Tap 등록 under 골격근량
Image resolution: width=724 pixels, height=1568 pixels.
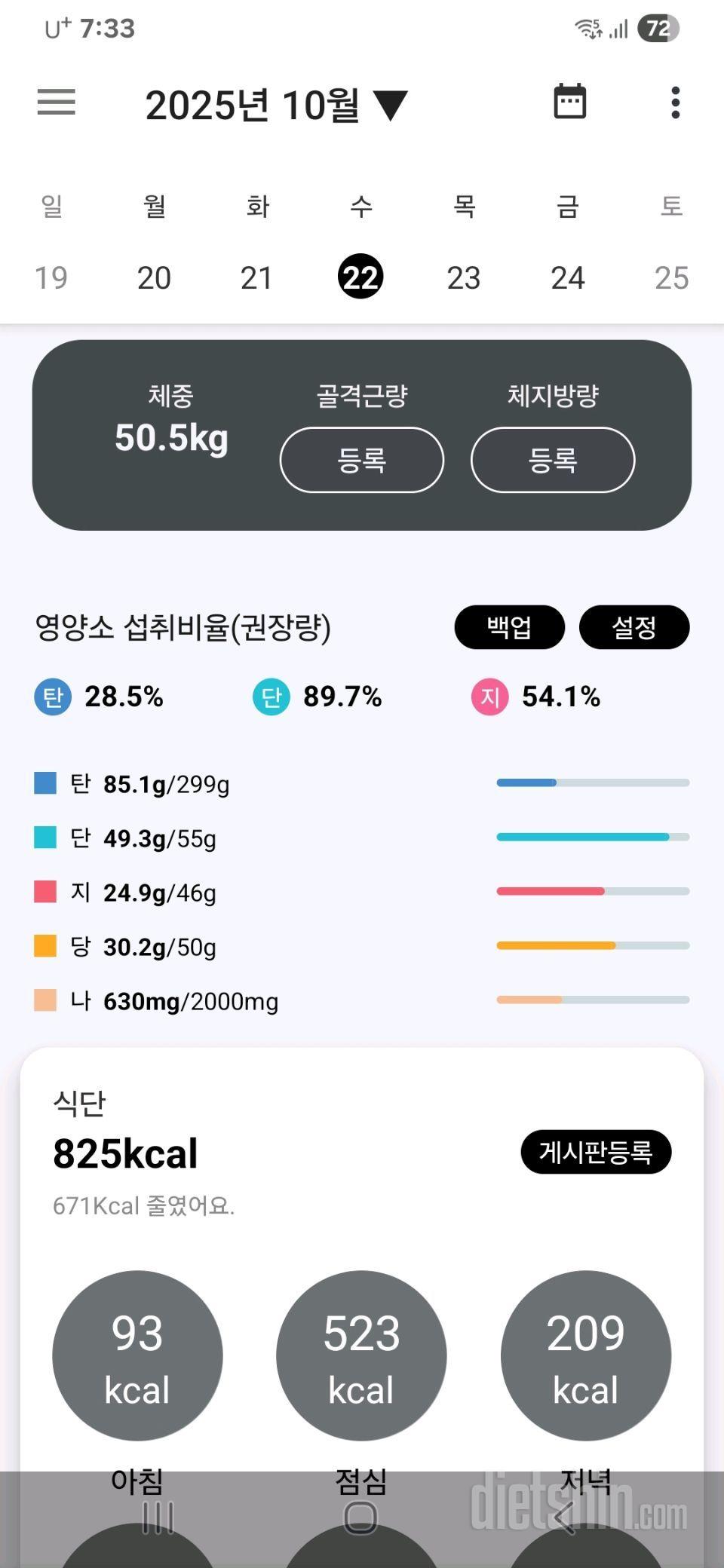coord(361,460)
